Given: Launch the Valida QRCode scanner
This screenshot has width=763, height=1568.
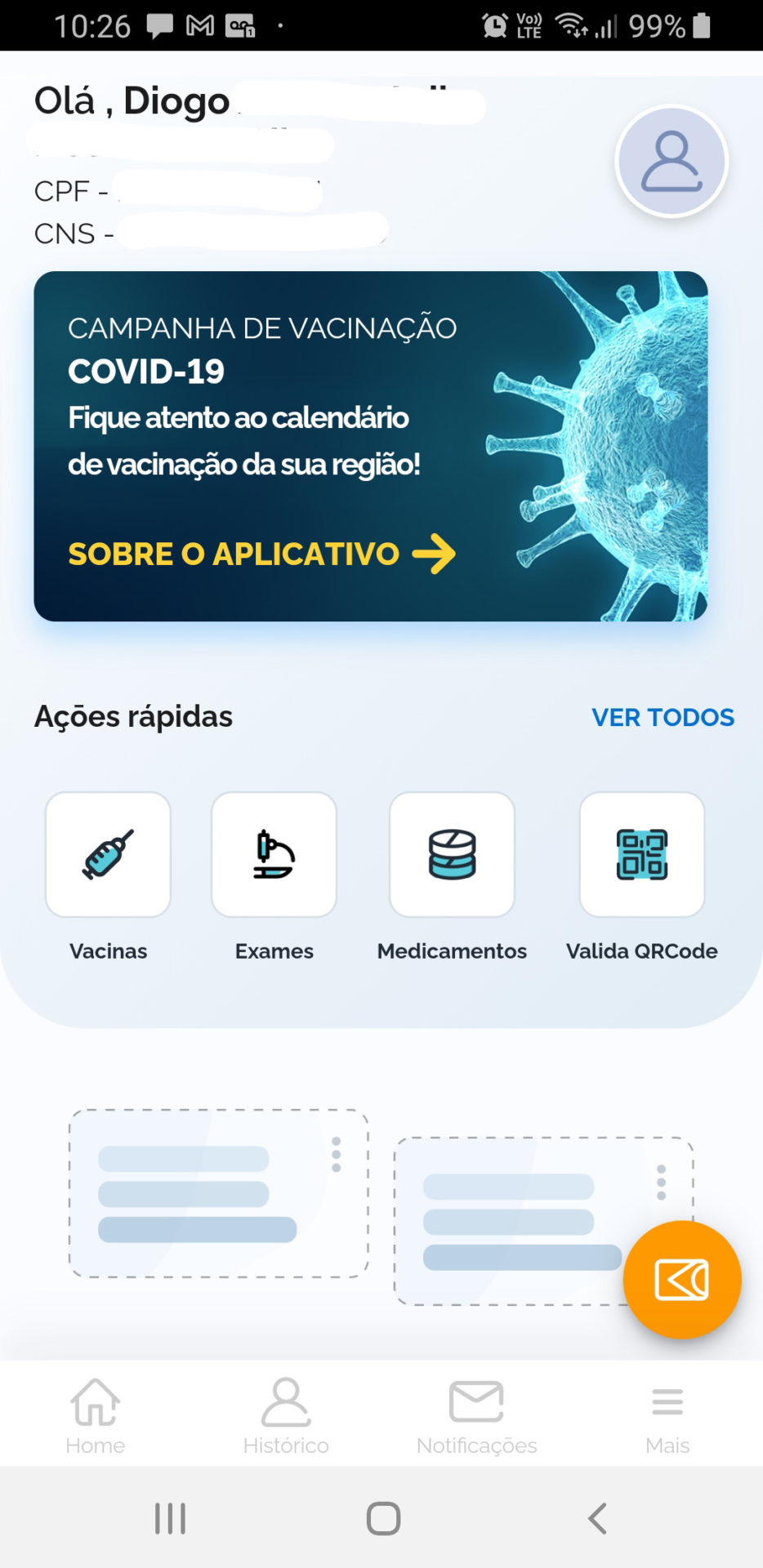Looking at the screenshot, I should pyautogui.click(x=641, y=855).
